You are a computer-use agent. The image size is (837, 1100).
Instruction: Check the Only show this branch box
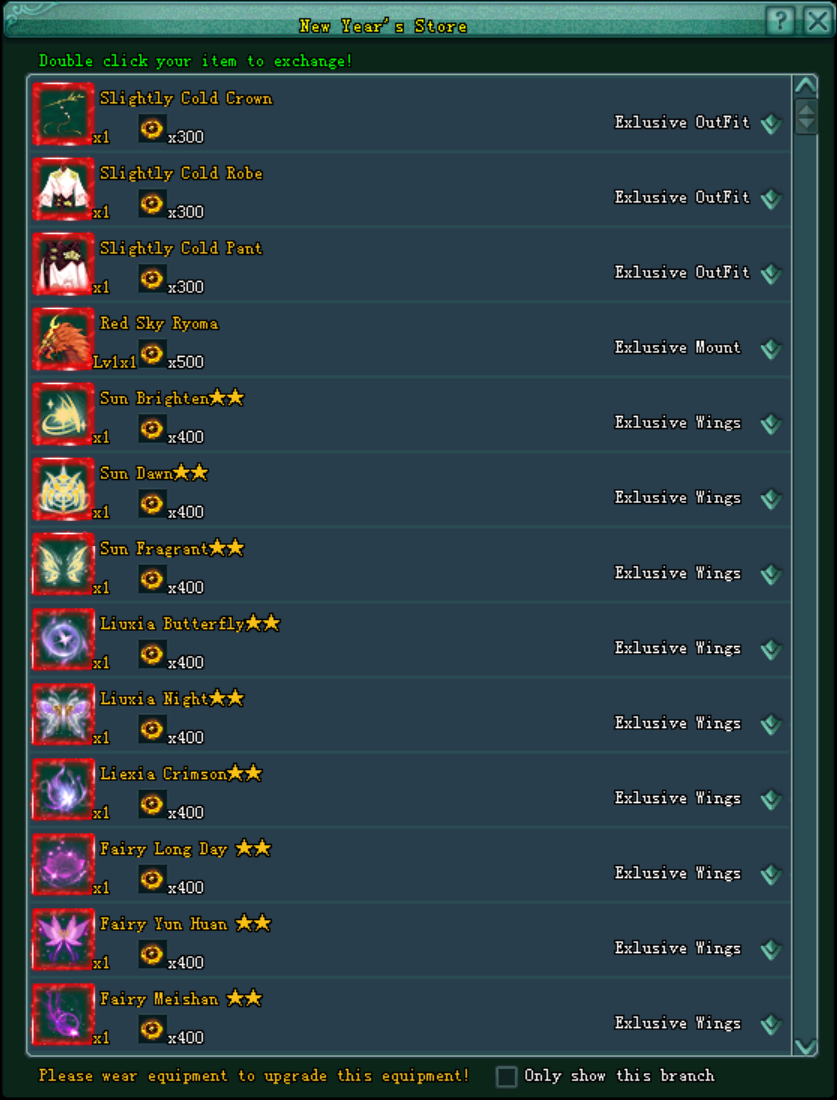pyautogui.click(x=507, y=1076)
